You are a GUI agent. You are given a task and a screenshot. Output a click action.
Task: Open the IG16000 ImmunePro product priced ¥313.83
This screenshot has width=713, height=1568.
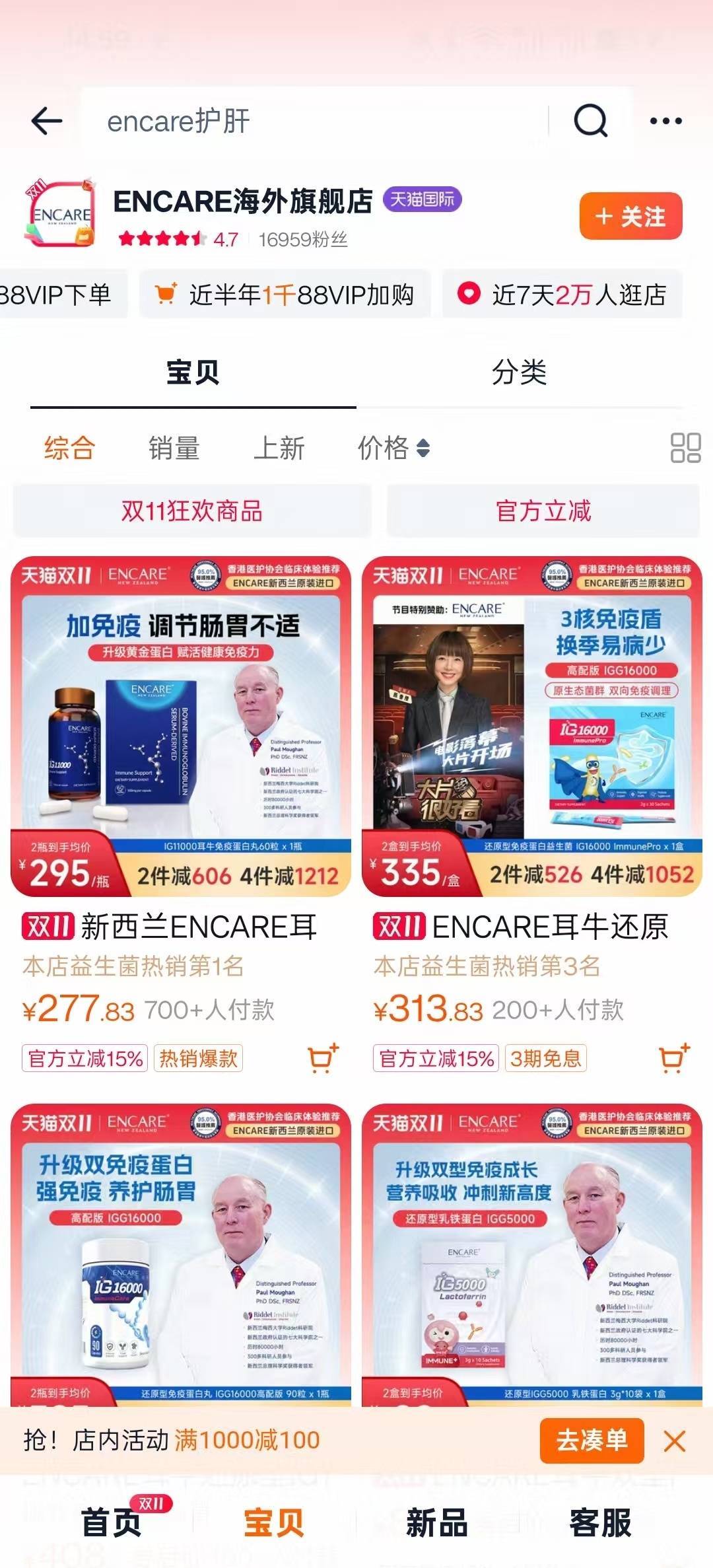point(532,727)
